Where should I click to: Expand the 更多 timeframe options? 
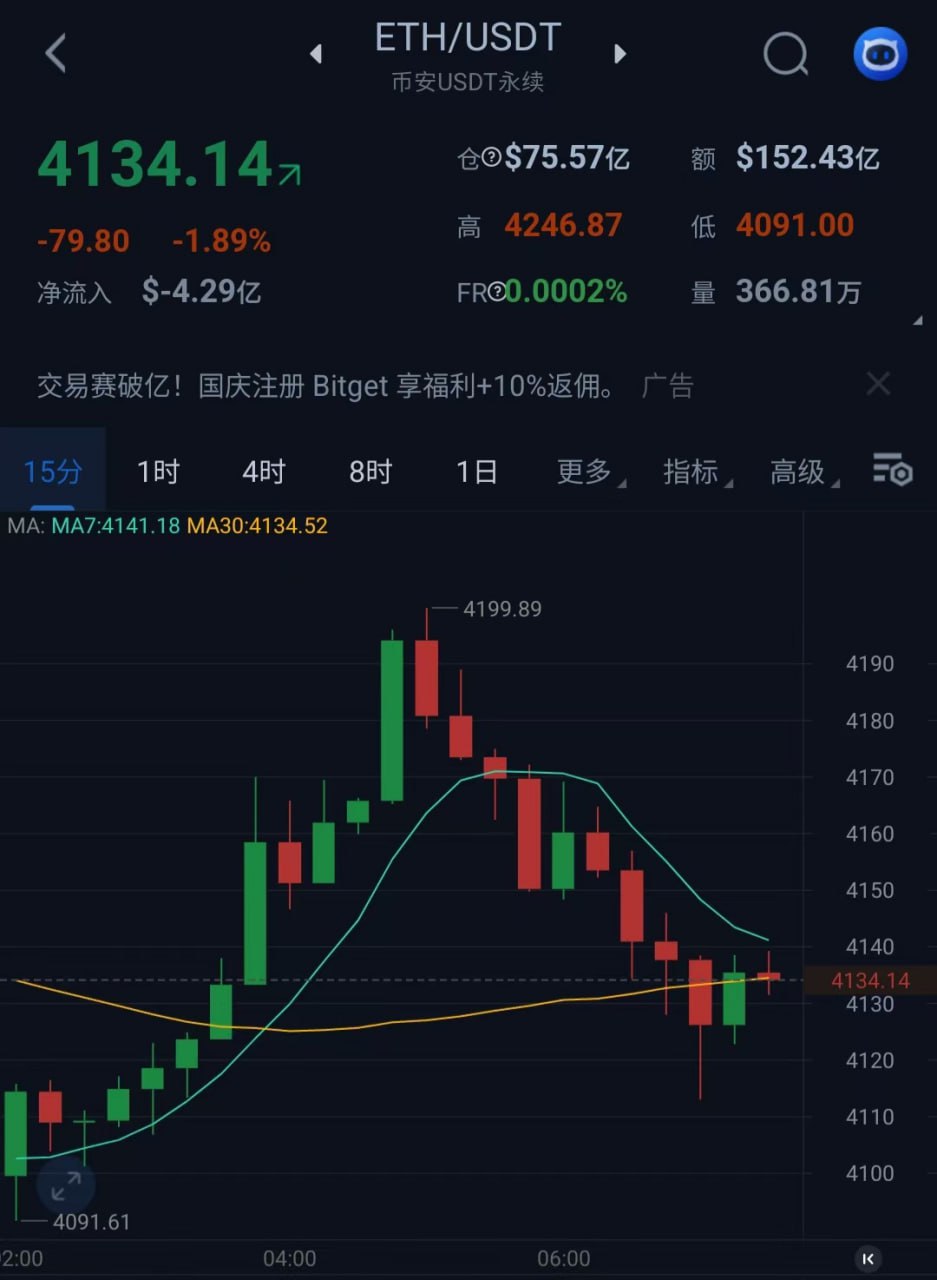coord(586,471)
